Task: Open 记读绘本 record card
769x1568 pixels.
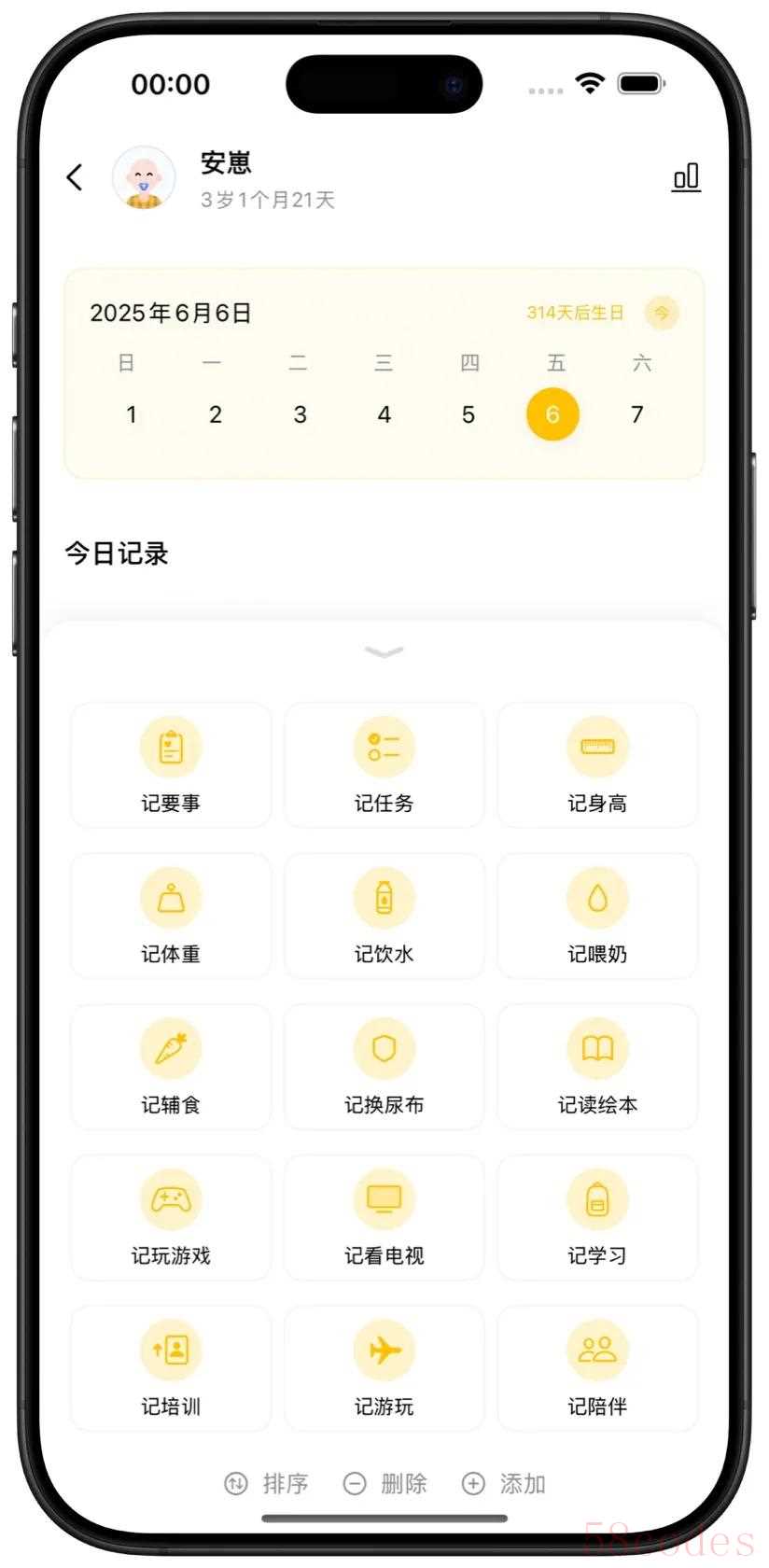Action: click(x=597, y=1067)
